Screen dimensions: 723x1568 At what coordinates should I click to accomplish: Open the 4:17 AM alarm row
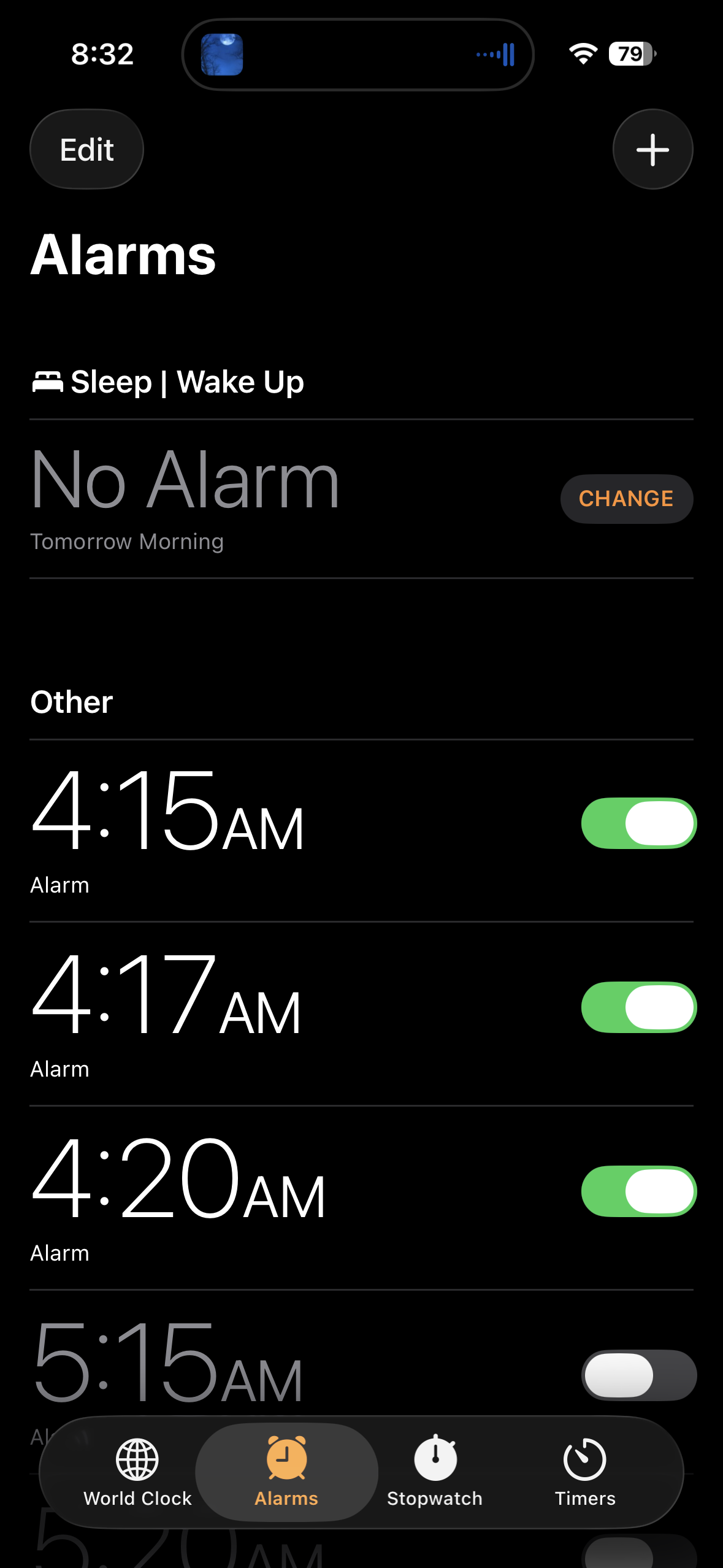[245, 1012]
